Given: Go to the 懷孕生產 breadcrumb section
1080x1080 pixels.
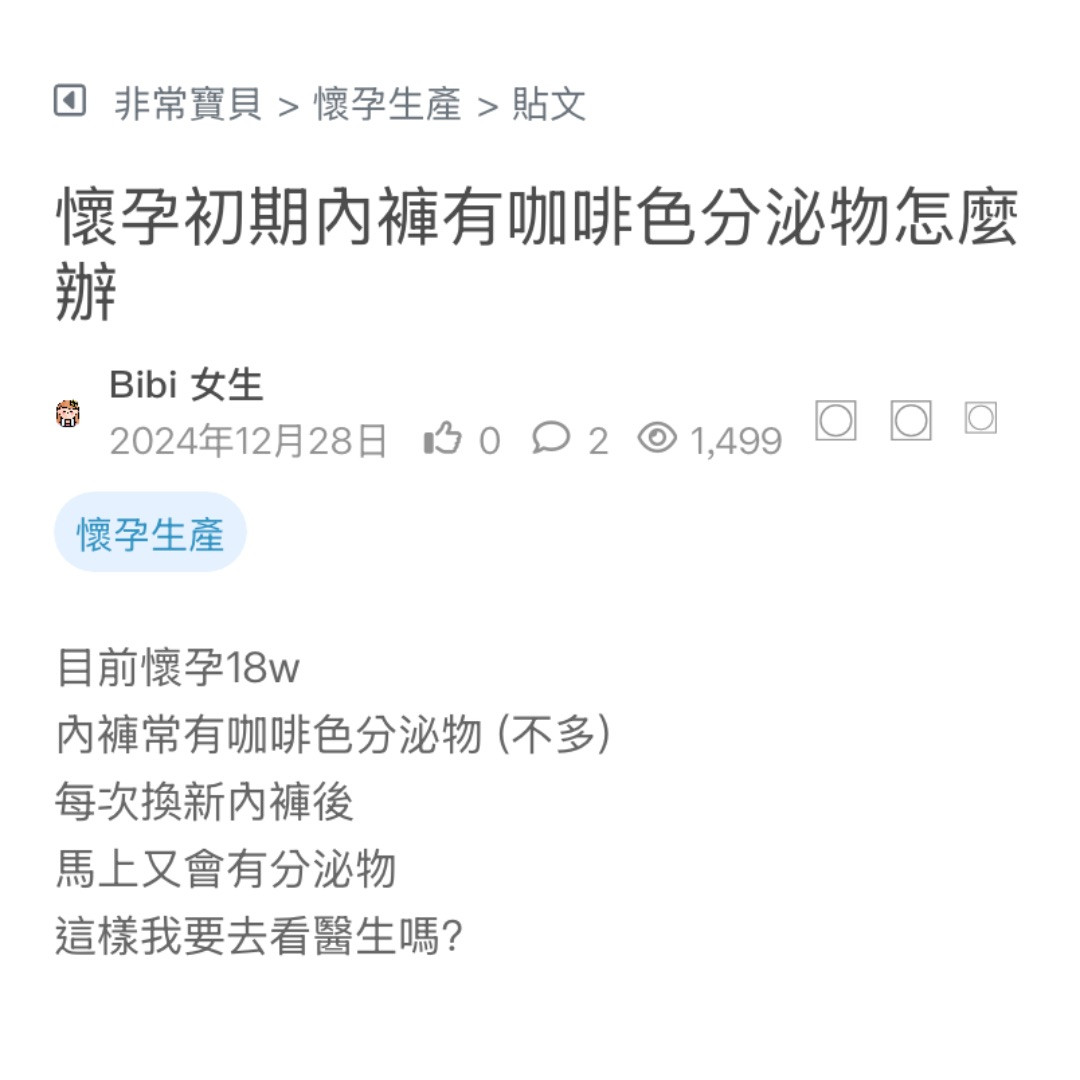Looking at the screenshot, I should [x=387, y=104].
